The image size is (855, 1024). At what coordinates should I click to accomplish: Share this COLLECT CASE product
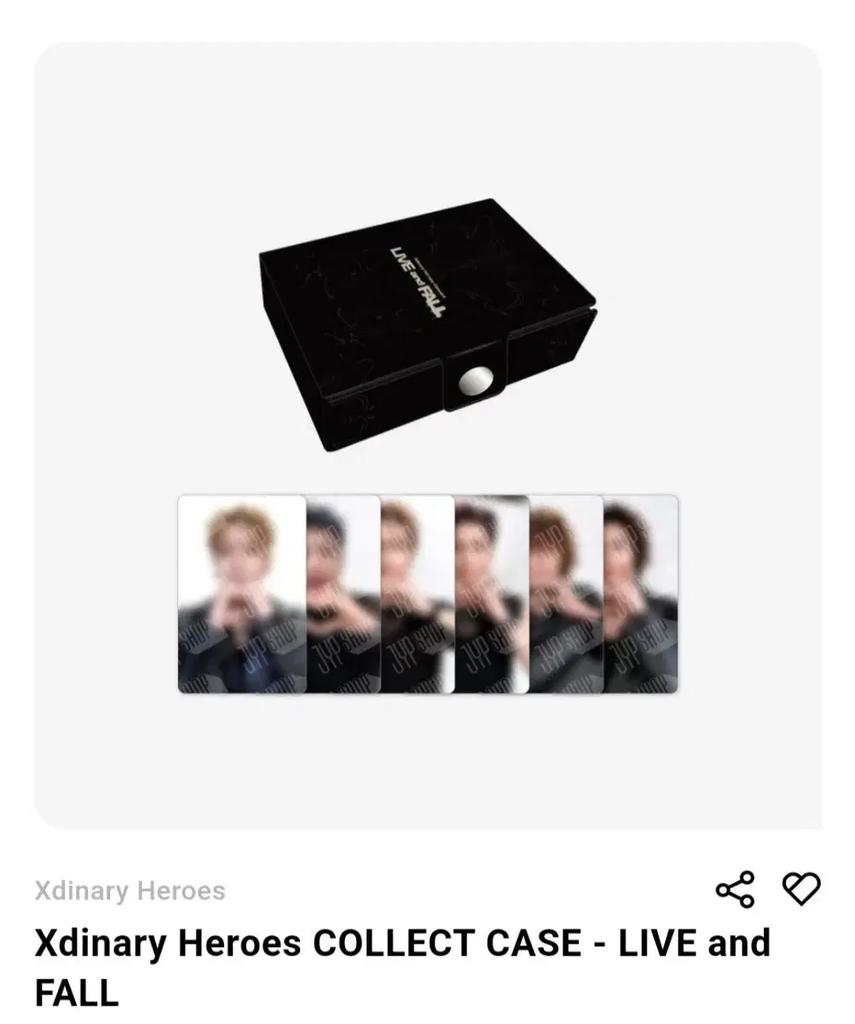coord(735,888)
